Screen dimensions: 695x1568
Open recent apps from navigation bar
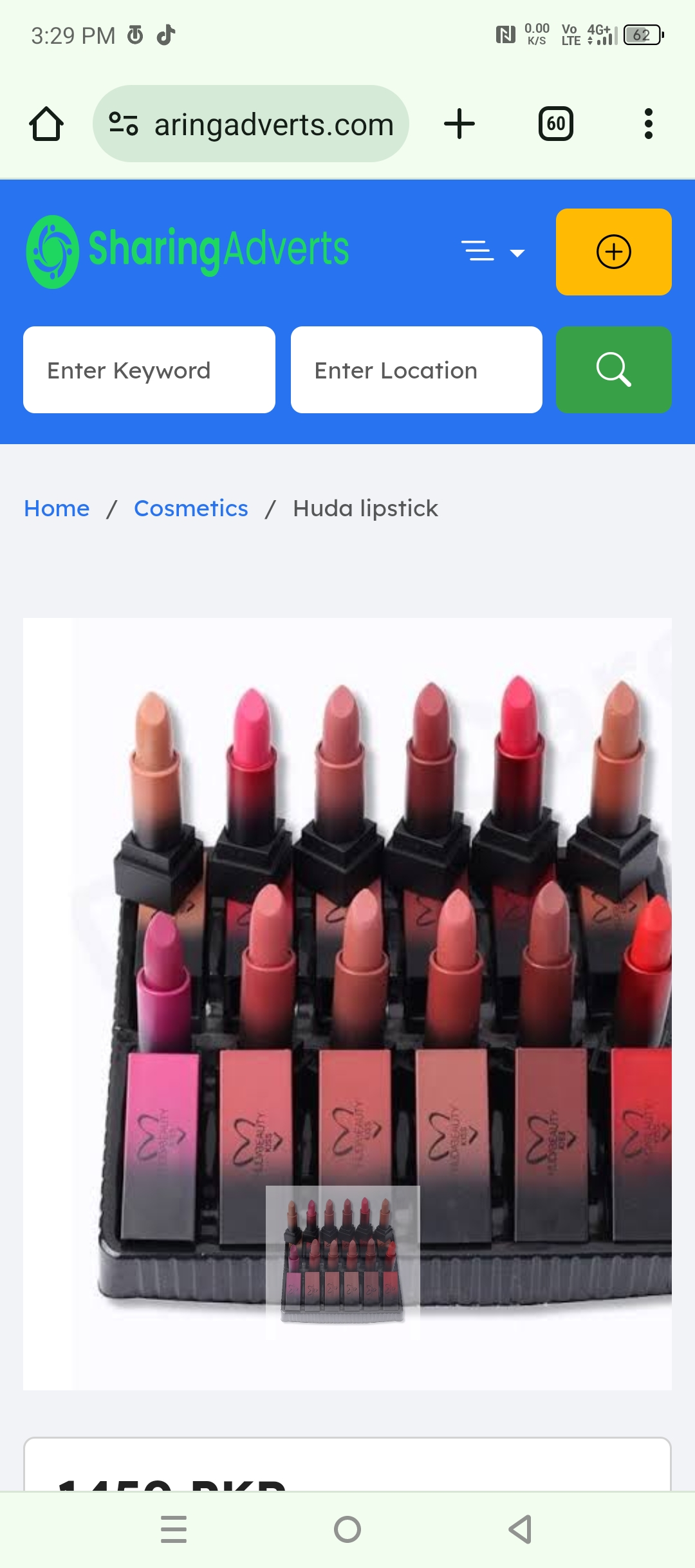[x=174, y=1529]
